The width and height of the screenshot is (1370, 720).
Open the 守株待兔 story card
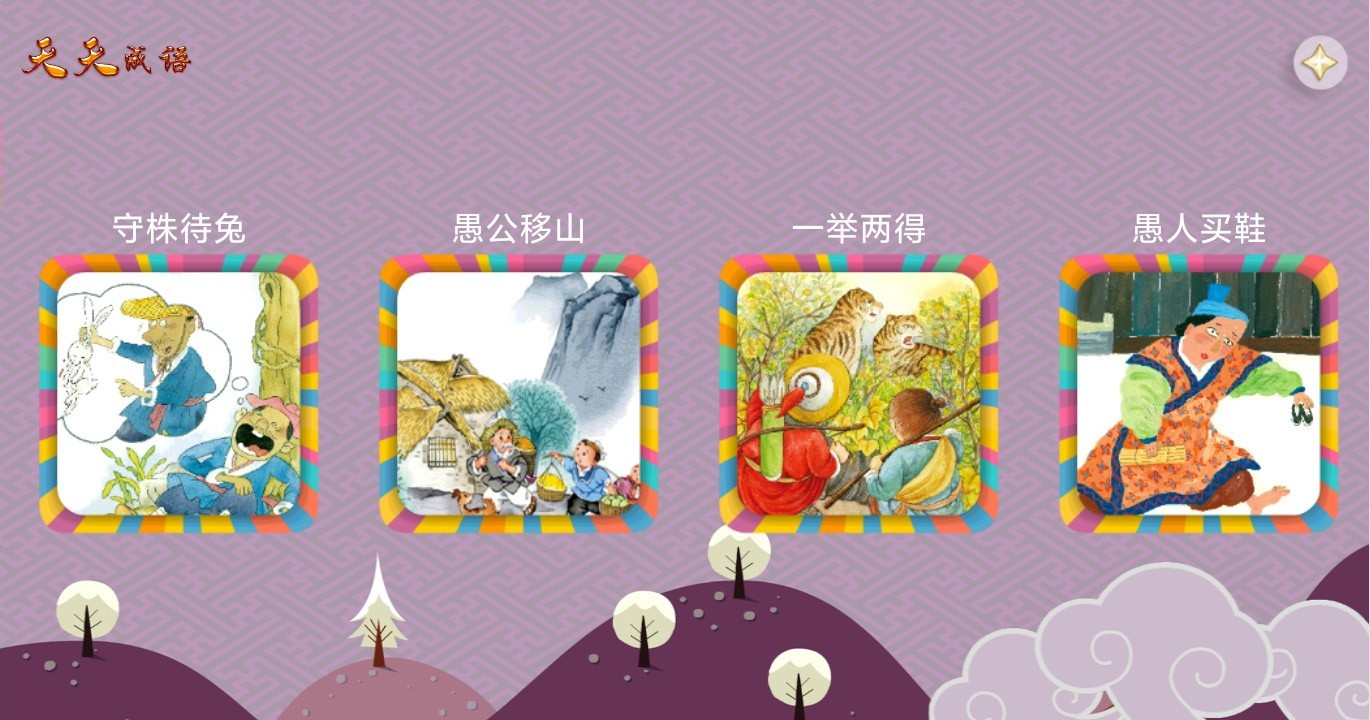tap(178, 393)
